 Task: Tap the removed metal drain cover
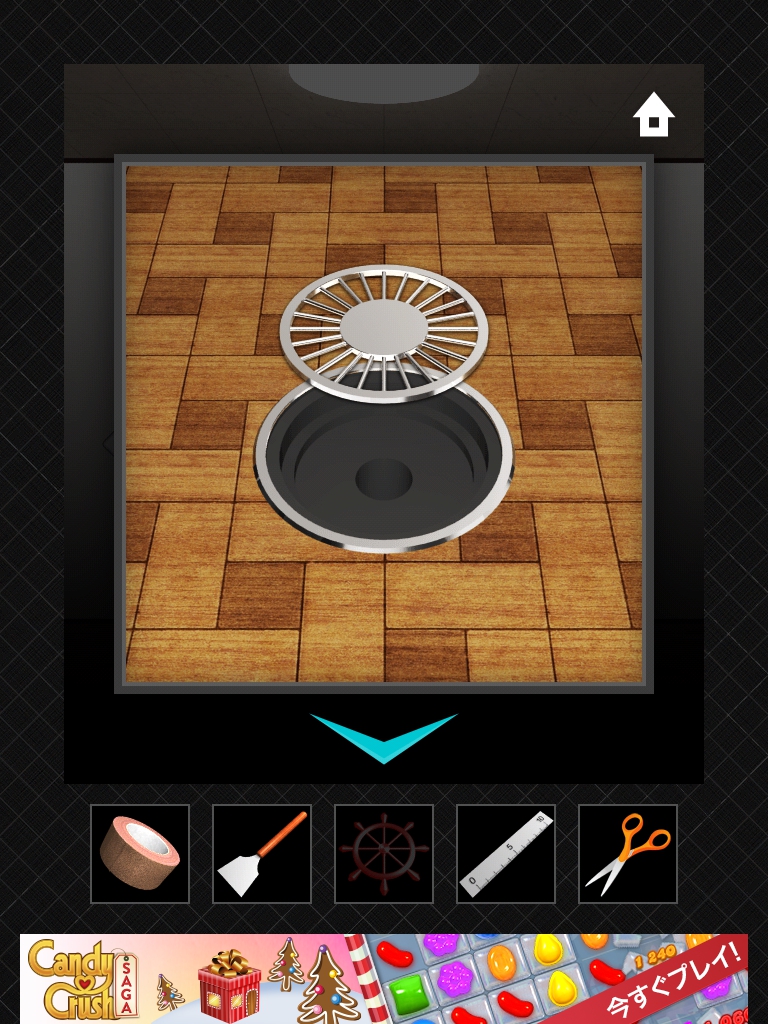[x=384, y=325]
